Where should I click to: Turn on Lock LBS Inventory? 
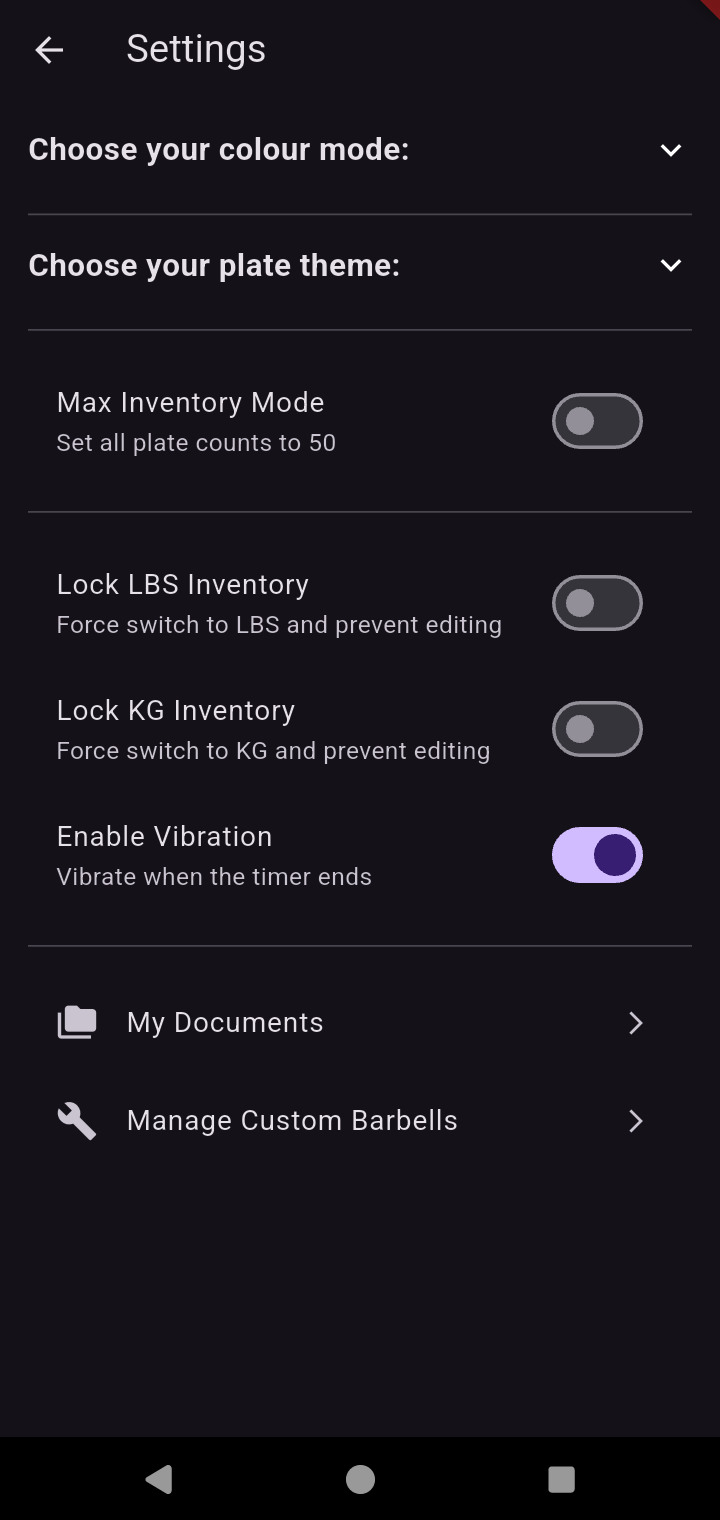[597, 603]
